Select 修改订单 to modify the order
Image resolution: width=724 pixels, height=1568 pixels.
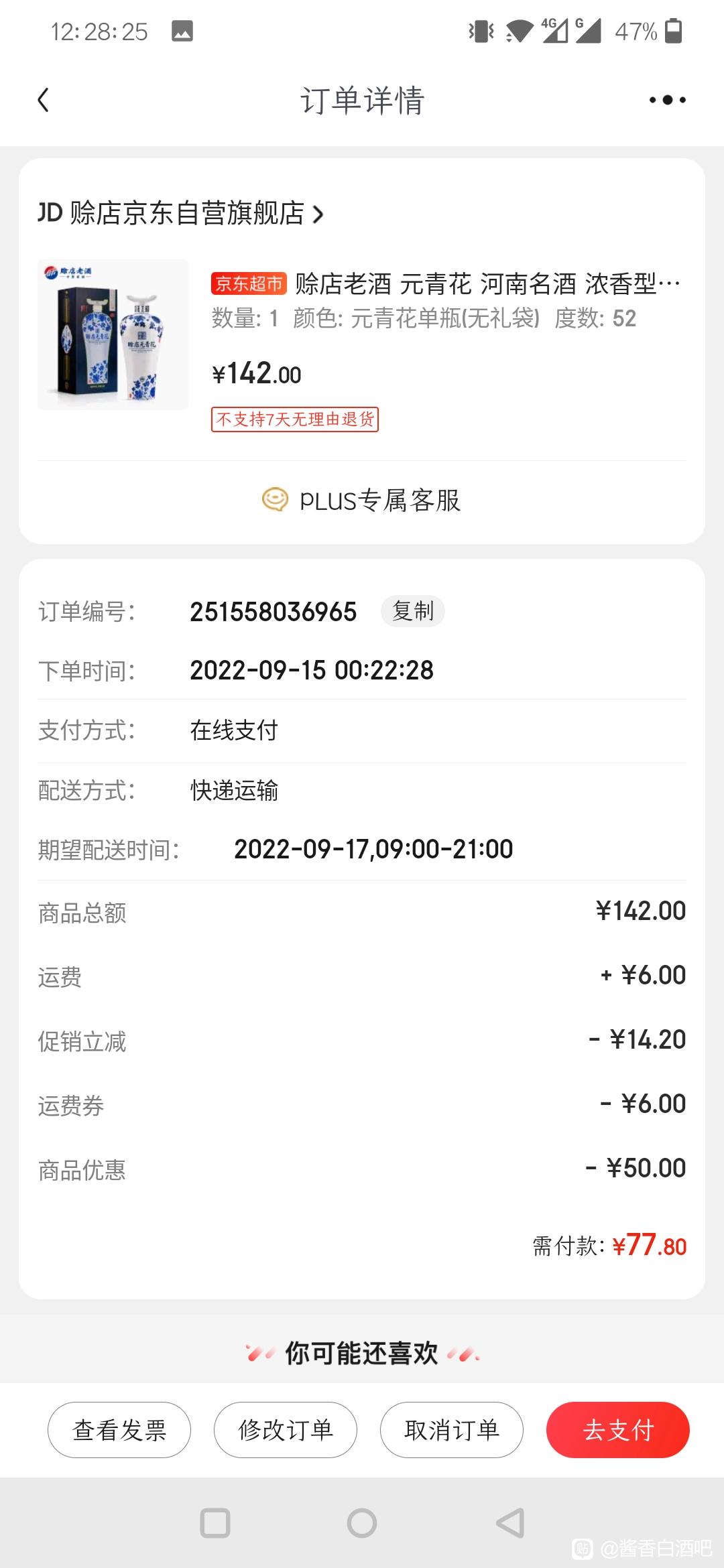[286, 1430]
